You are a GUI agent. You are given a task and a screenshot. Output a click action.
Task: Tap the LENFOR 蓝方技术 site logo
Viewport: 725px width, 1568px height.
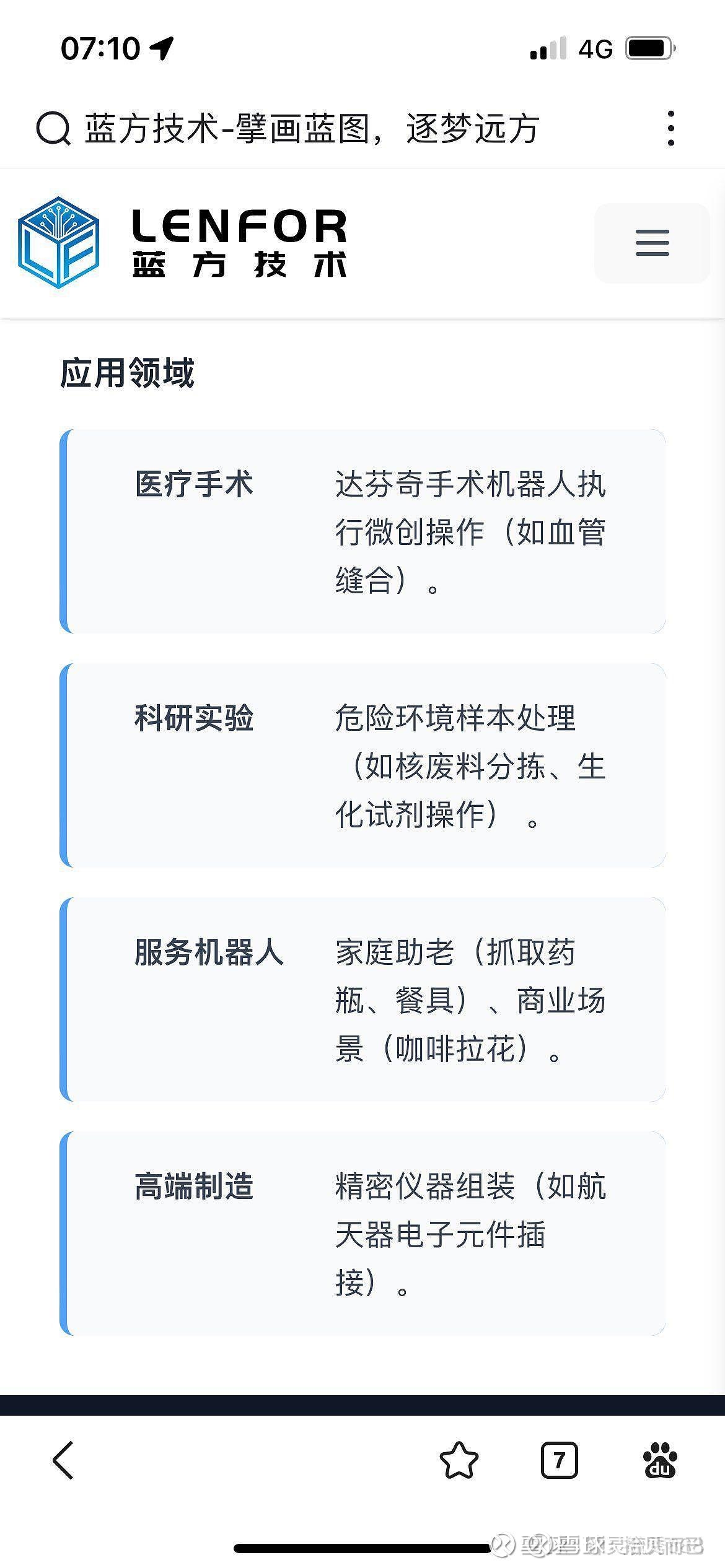[183, 243]
